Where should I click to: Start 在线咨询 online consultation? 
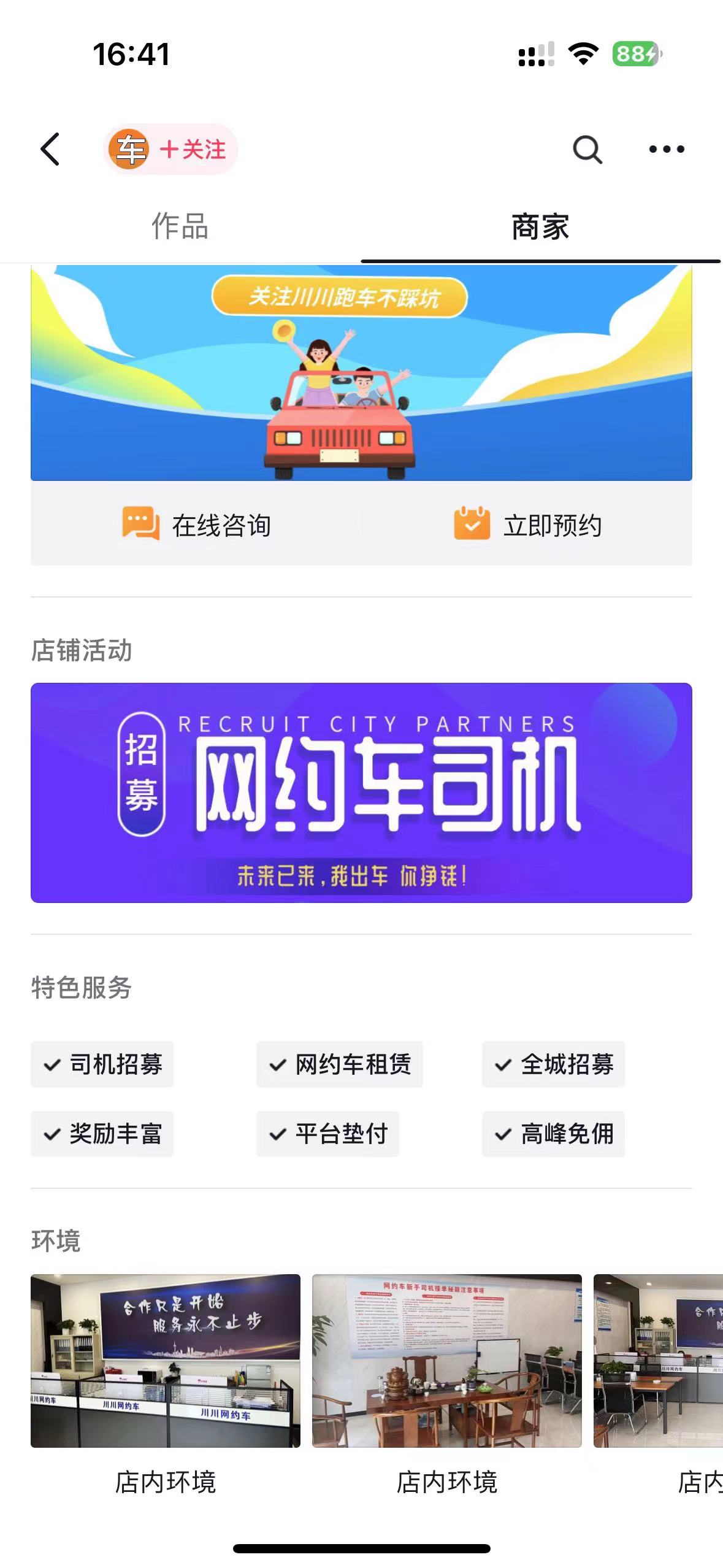pyautogui.click(x=196, y=525)
